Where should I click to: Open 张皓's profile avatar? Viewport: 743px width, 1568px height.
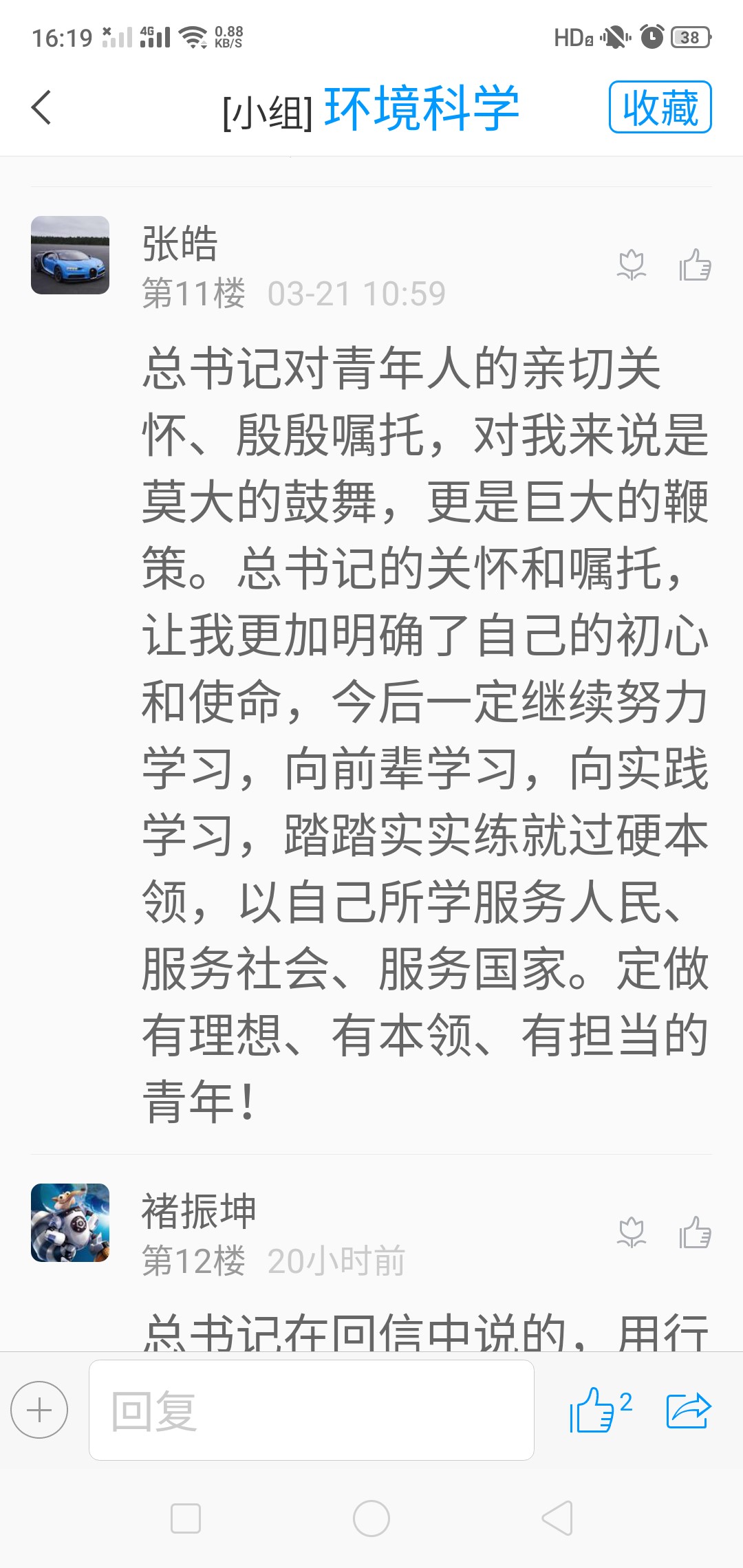pos(70,255)
